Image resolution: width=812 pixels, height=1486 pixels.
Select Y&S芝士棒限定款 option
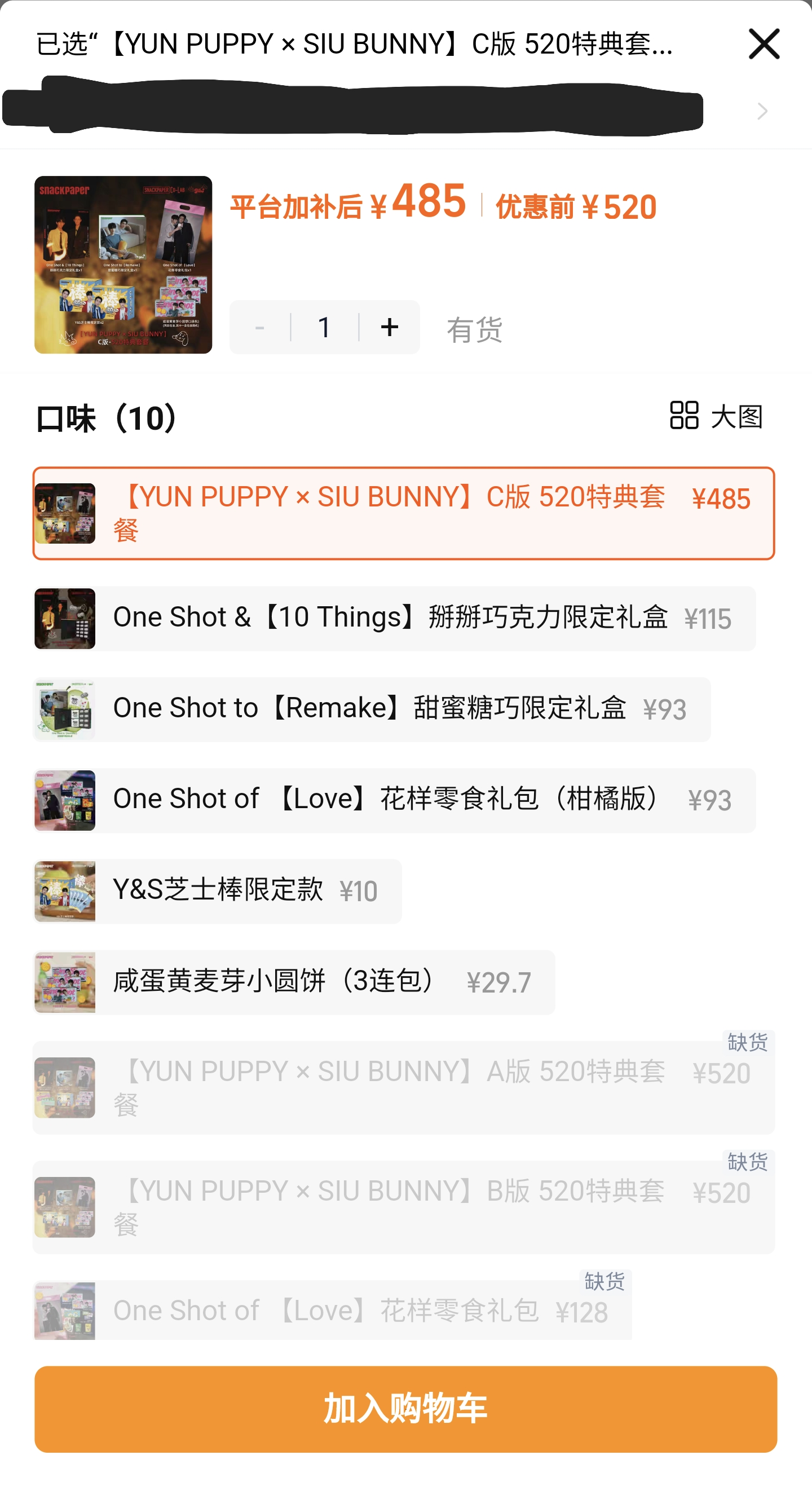(218, 891)
